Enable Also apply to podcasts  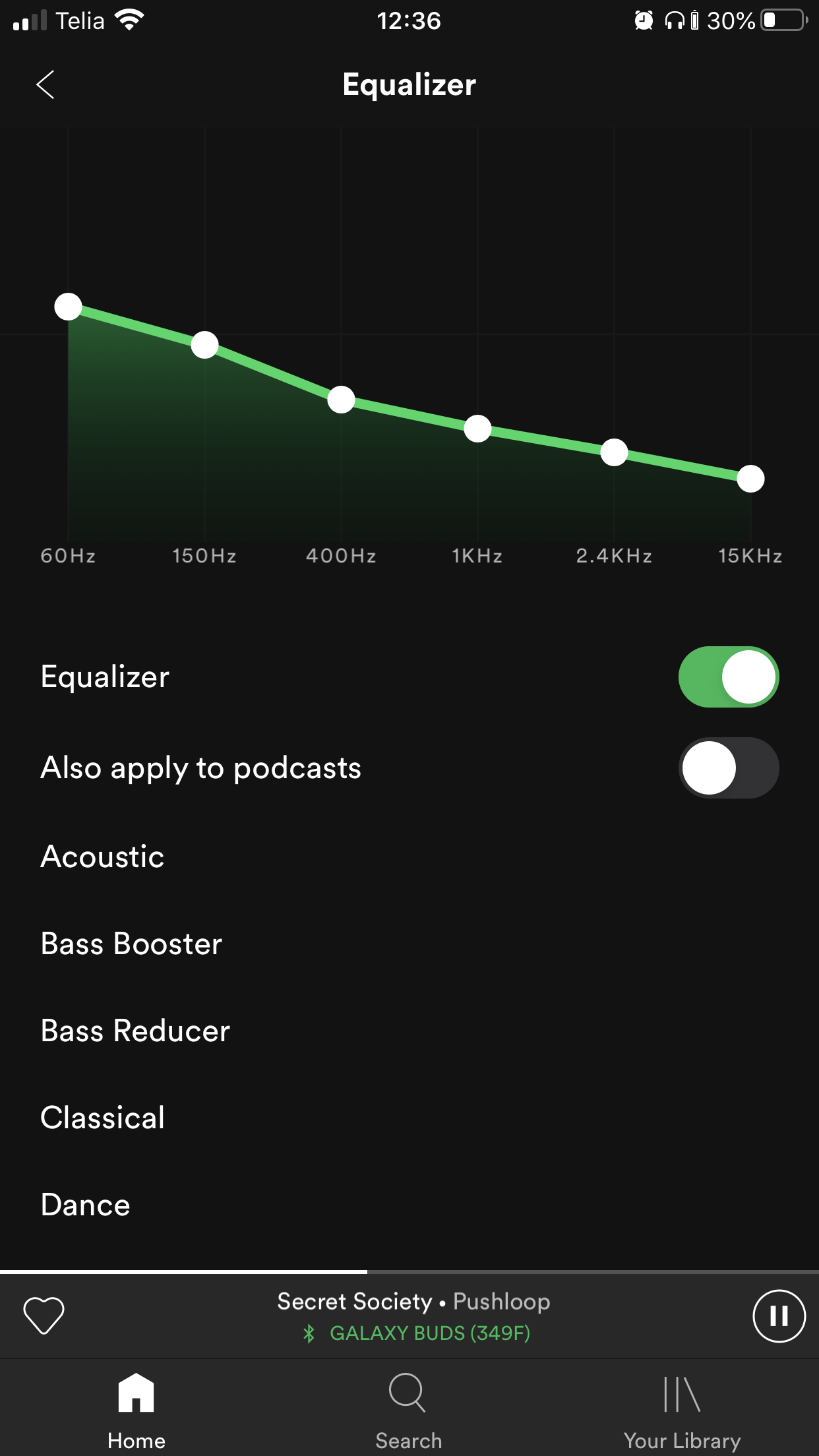pos(729,768)
